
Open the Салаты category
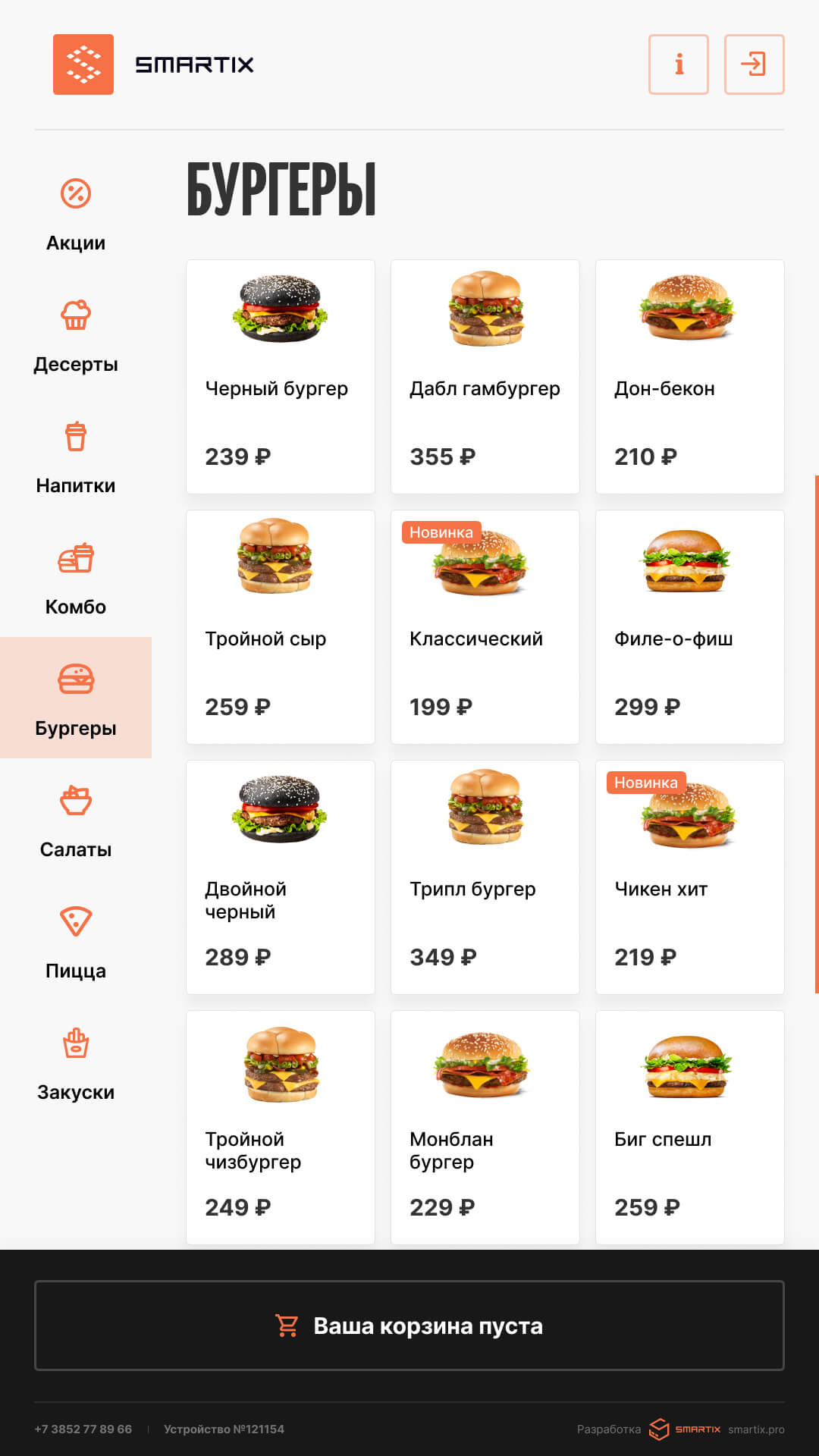coord(76,819)
